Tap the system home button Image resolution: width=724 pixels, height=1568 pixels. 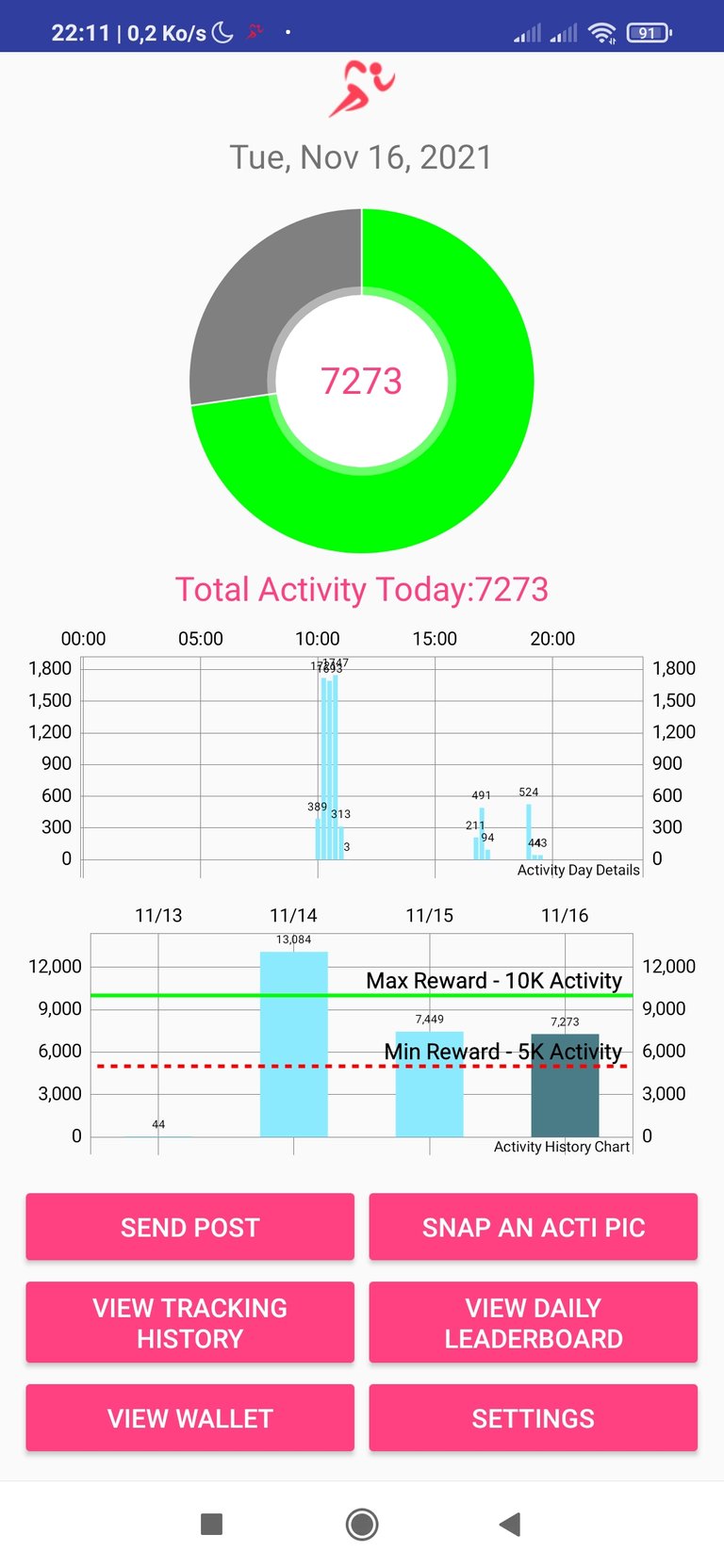click(362, 1524)
